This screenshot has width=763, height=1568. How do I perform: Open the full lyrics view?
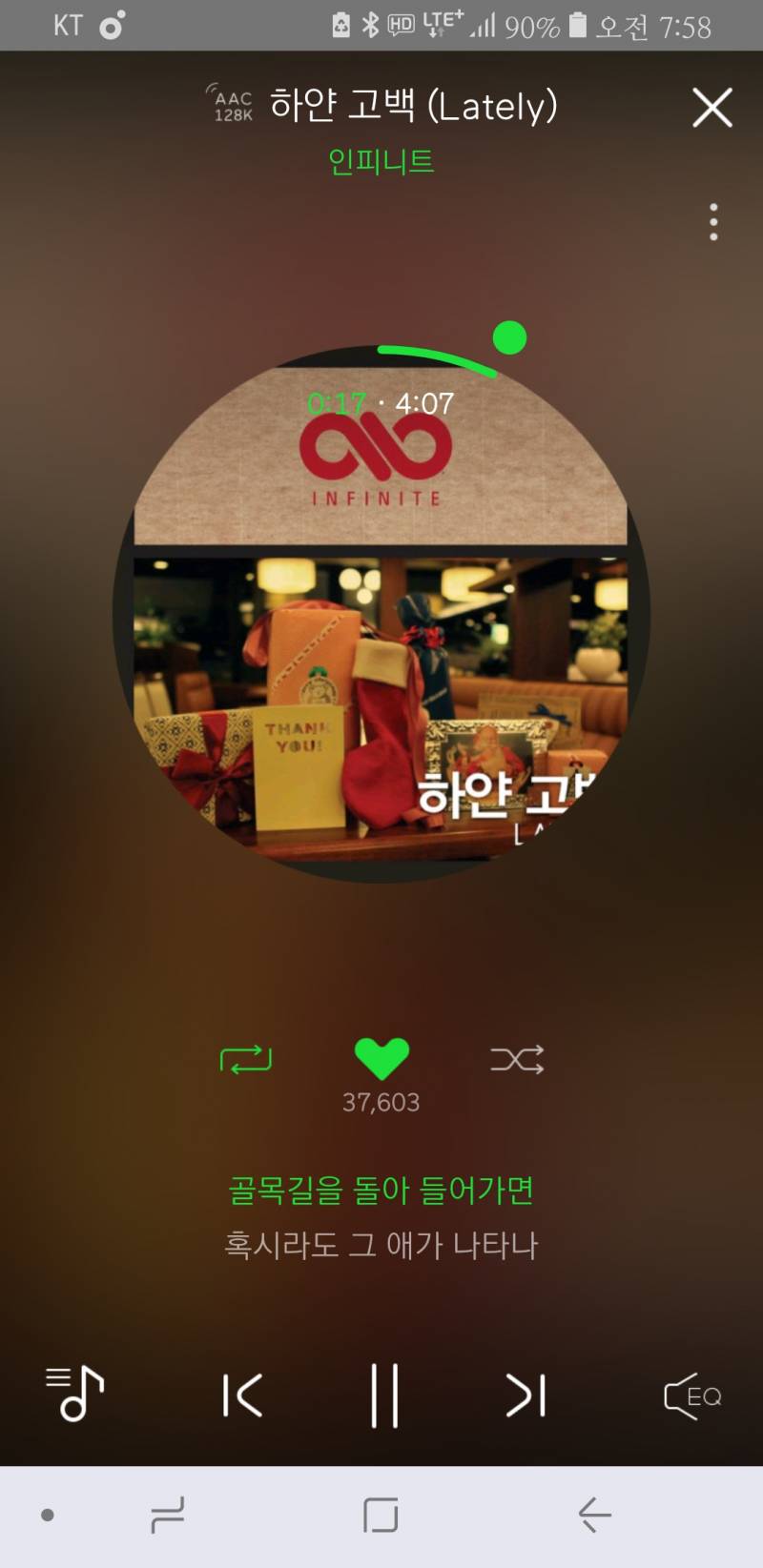click(x=381, y=1217)
